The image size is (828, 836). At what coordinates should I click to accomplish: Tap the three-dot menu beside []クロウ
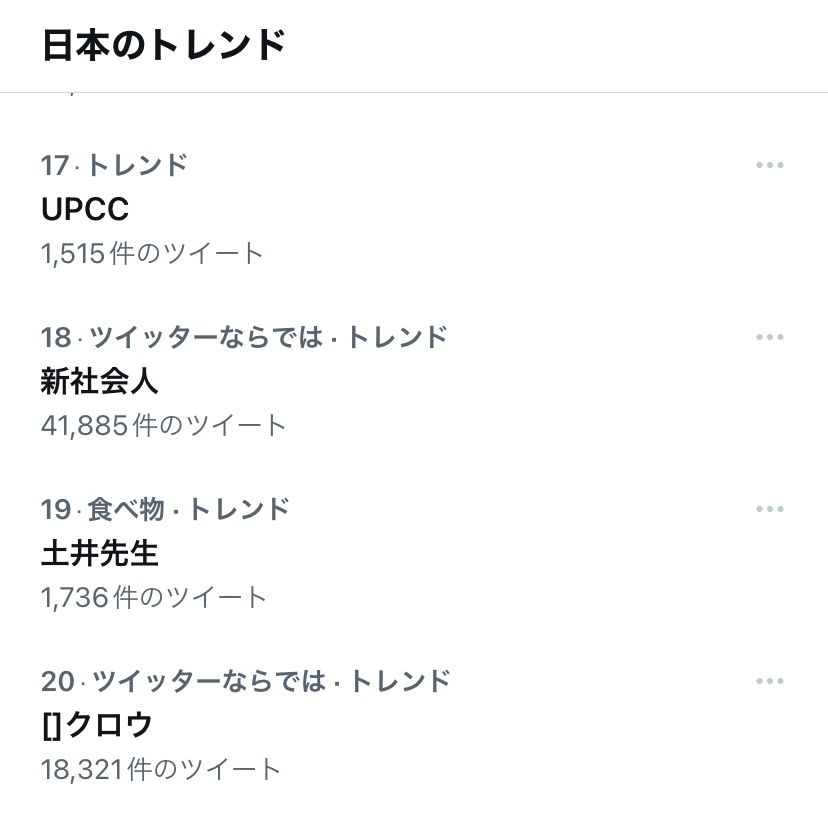[769, 681]
